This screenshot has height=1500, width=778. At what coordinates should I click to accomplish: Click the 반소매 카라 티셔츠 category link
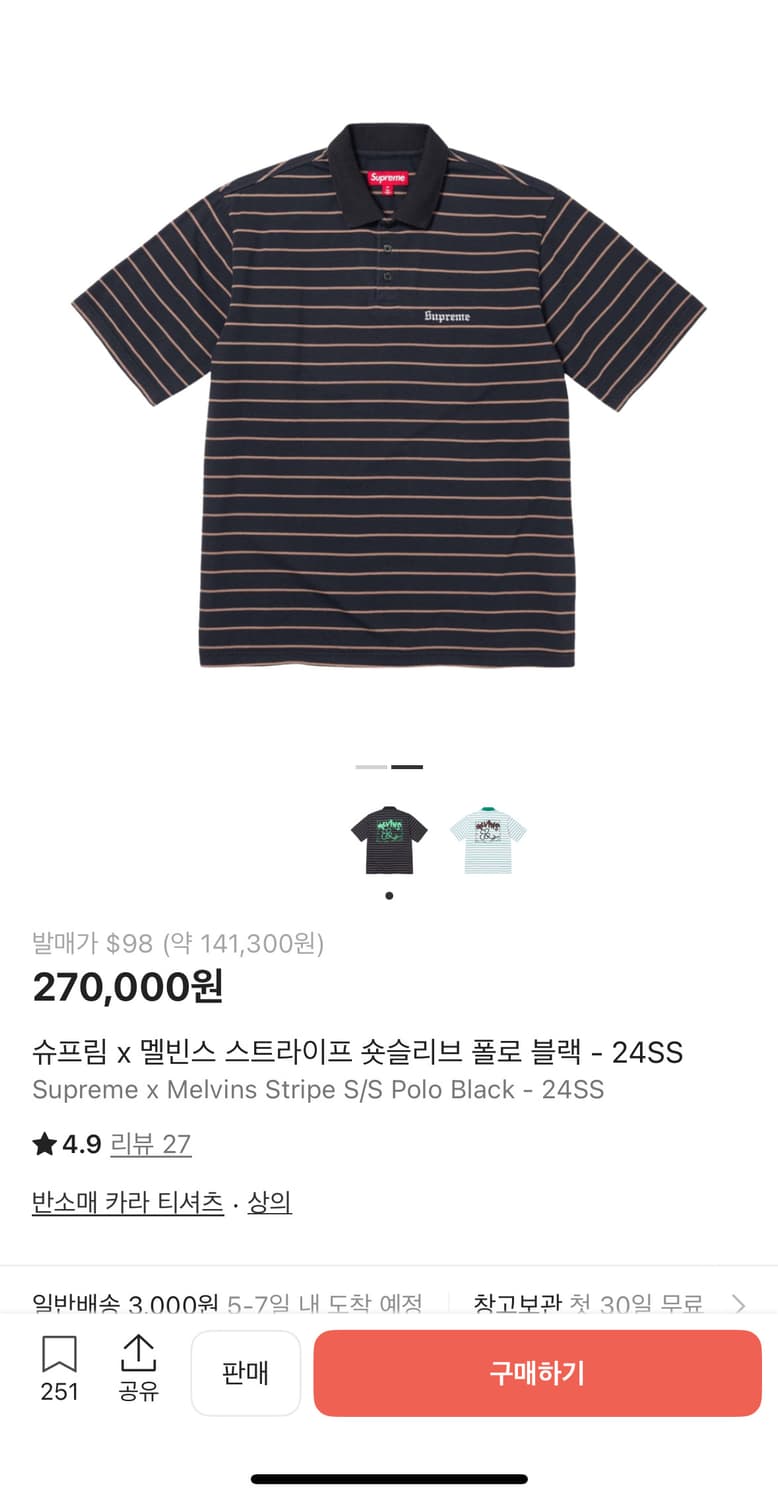point(124,1203)
